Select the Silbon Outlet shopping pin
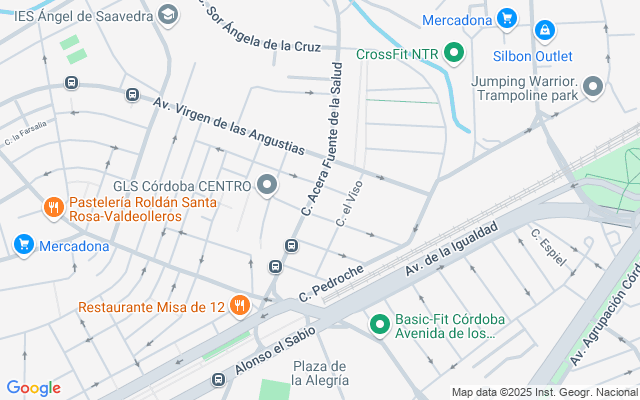The width and height of the screenshot is (640, 400). click(544, 33)
